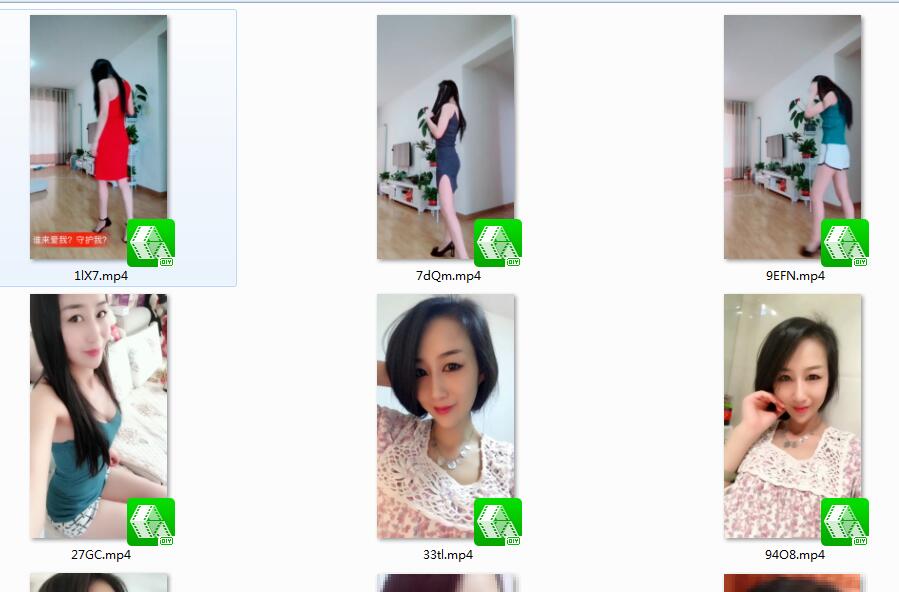
Task: Open the 94O8.mp4 video
Action: [793, 416]
